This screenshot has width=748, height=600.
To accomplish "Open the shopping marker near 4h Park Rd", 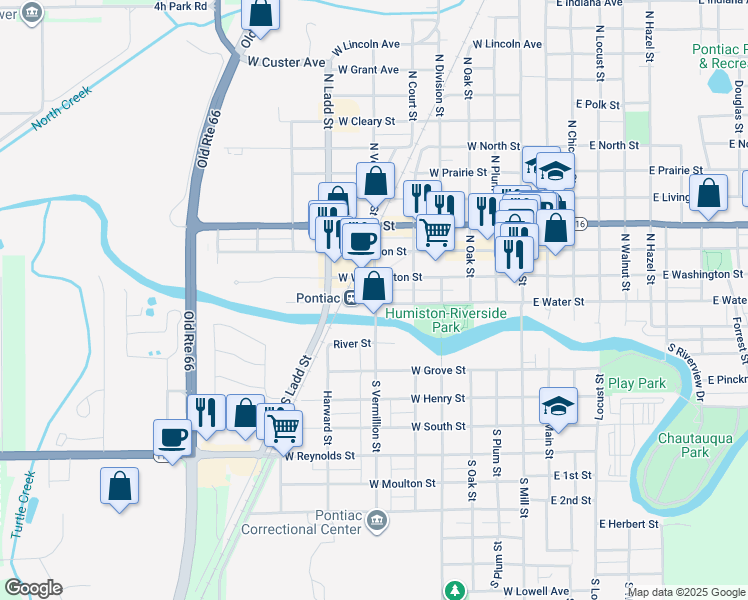I will click(260, 14).
